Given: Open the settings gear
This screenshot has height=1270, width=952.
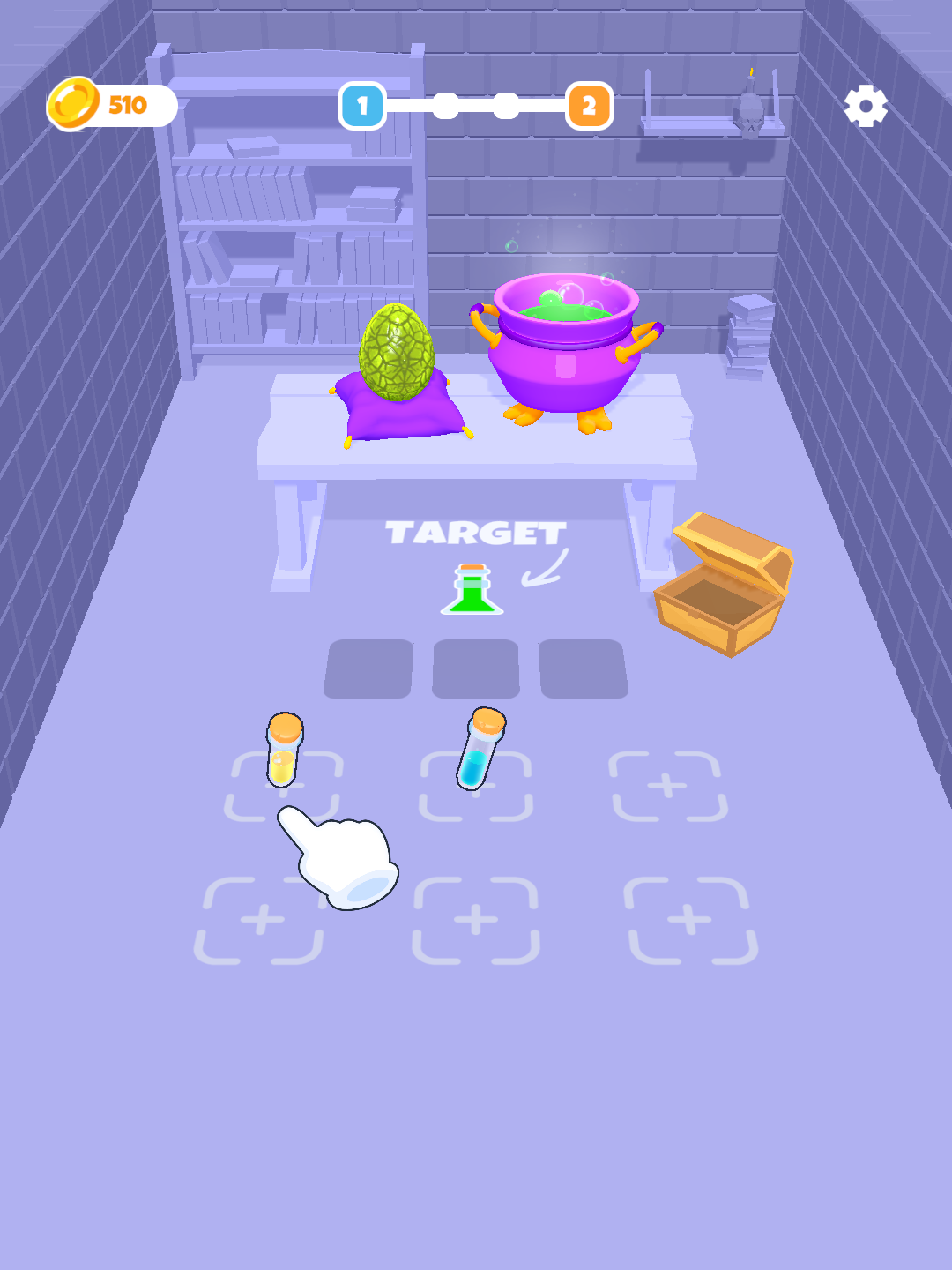Looking at the screenshot, I should point(866,107).
